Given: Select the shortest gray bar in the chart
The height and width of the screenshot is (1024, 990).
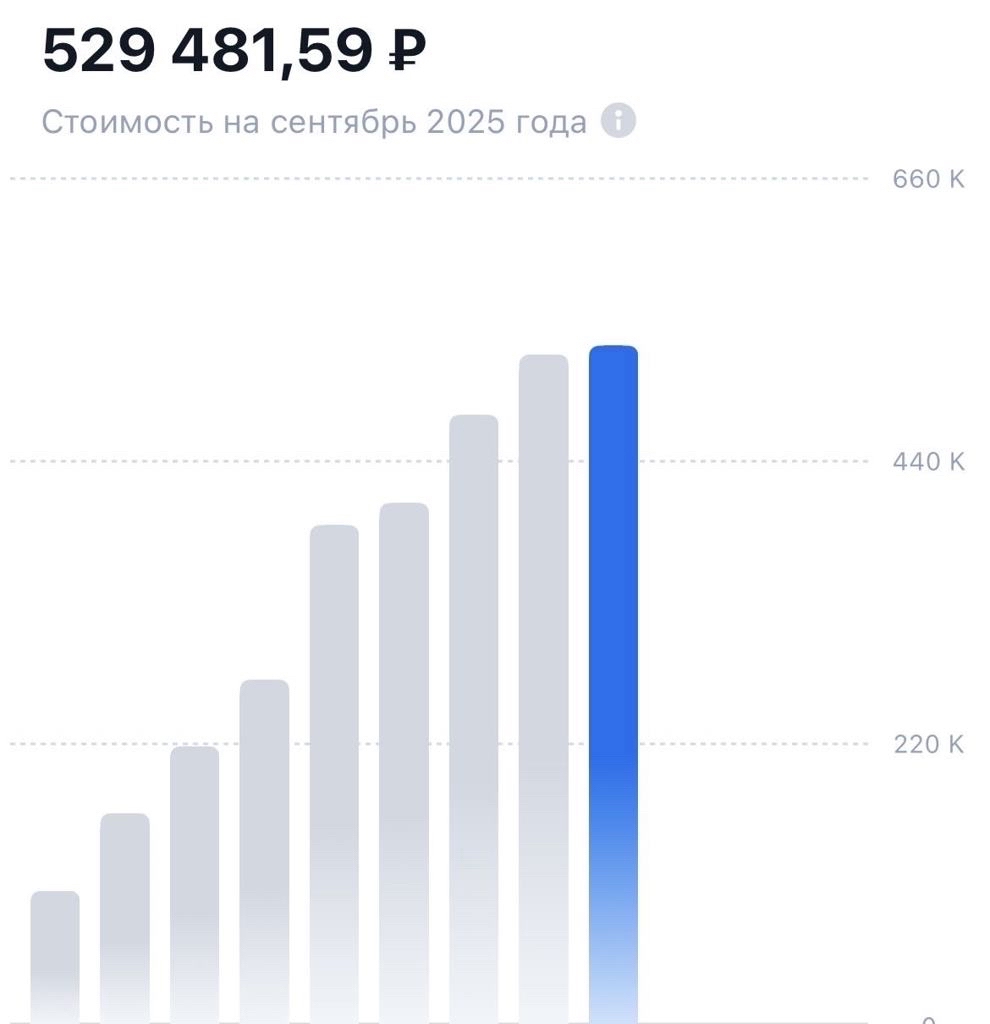Looking at the screenshot, I should 55,955.
